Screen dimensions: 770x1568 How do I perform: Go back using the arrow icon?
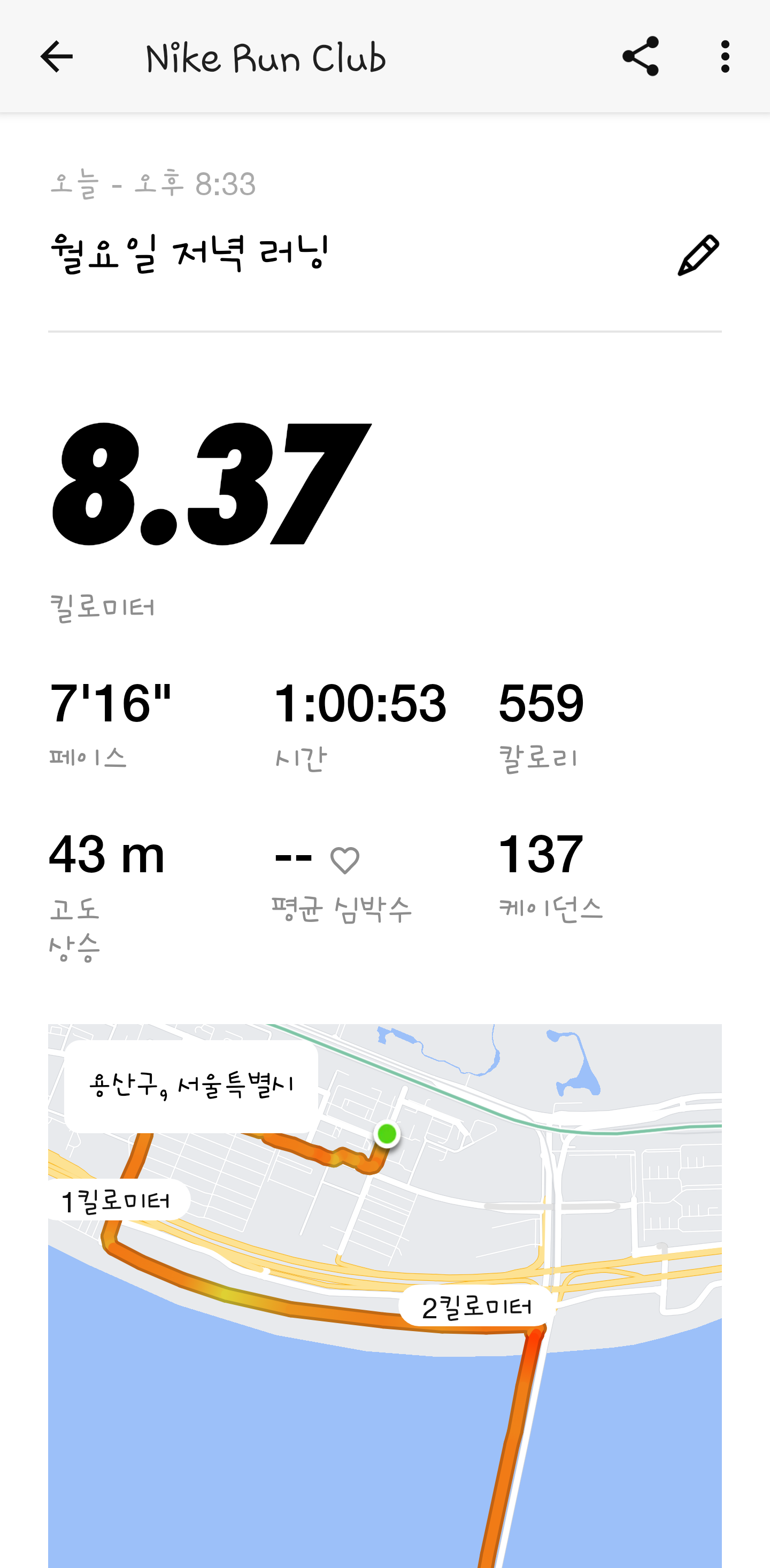tap(56, 57)
